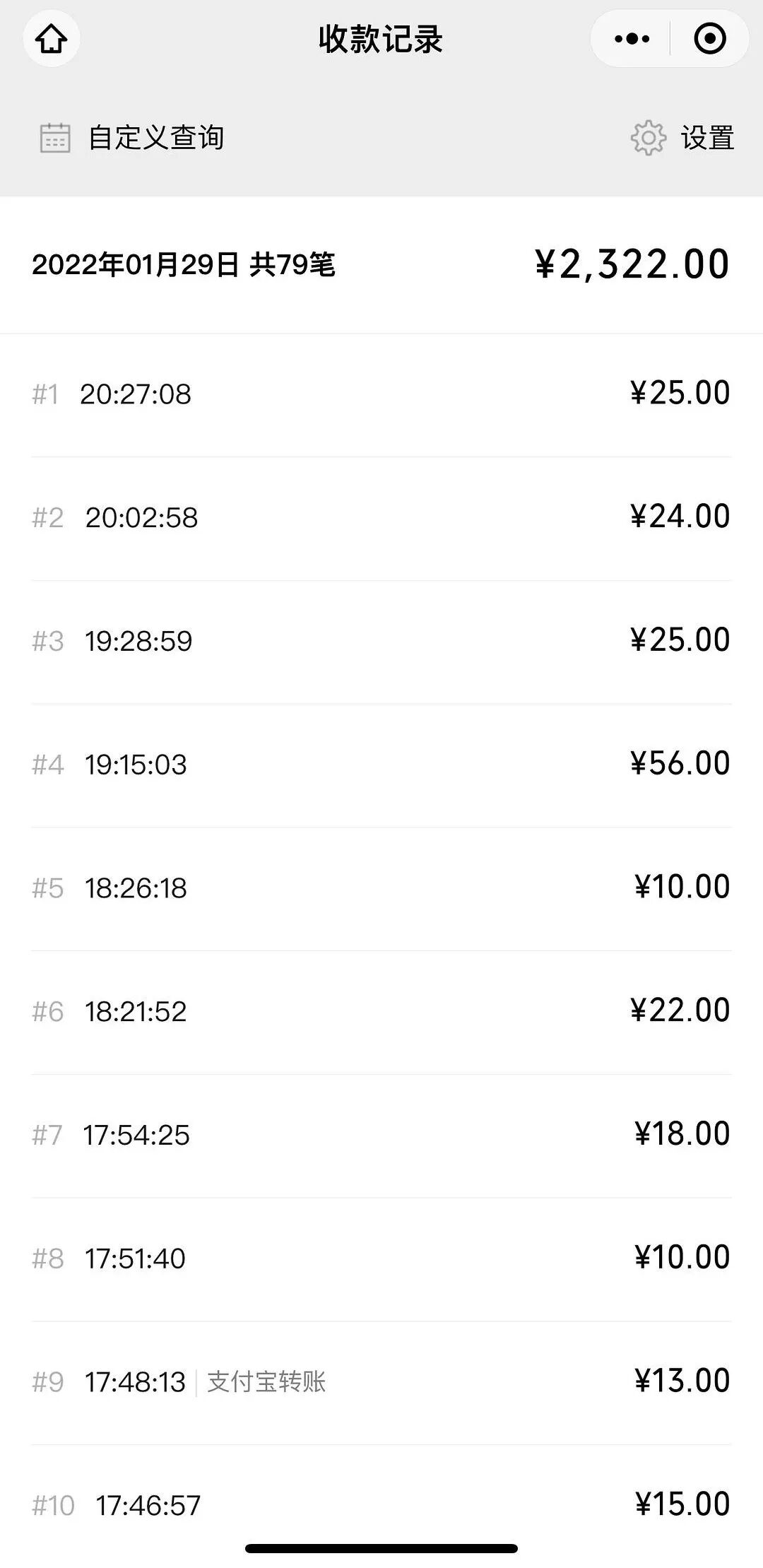
Task: Open payment record #1 at 20:27:08
Action: (381, 394)
